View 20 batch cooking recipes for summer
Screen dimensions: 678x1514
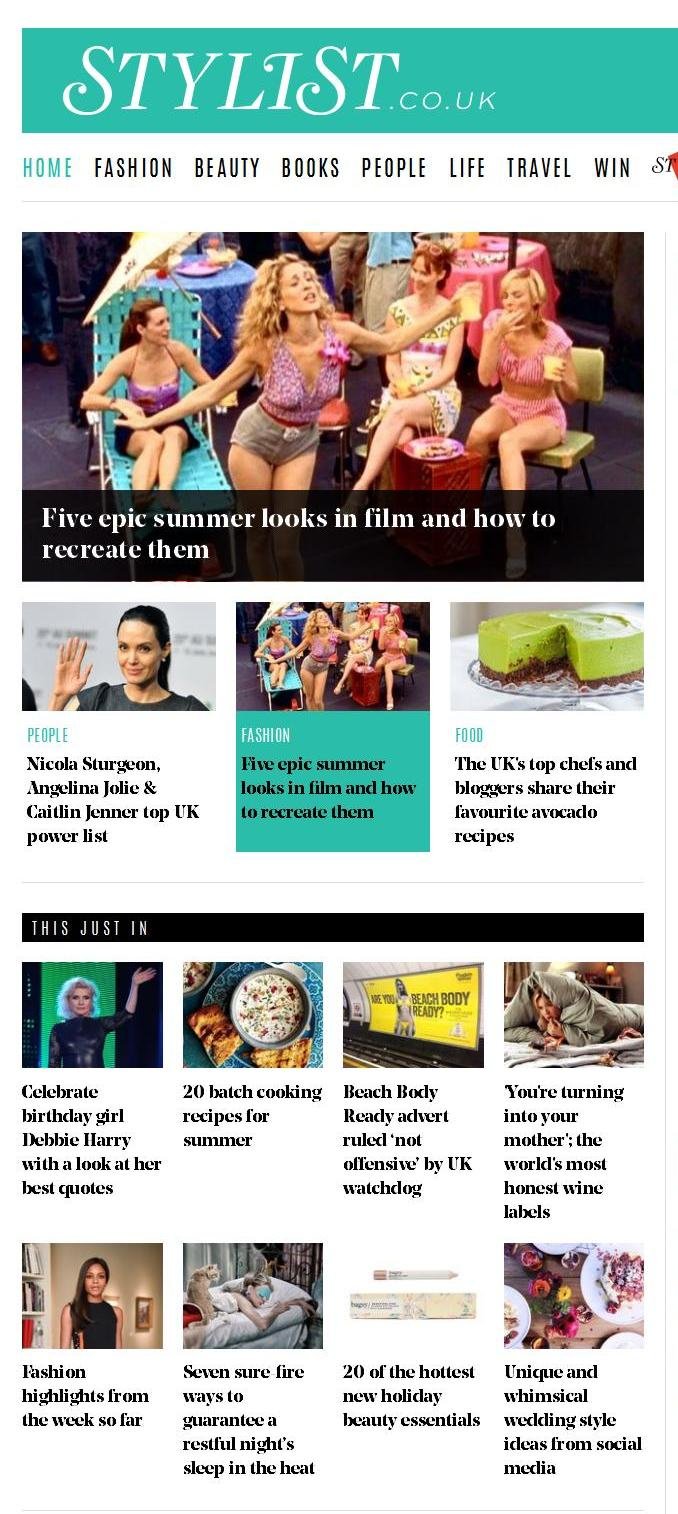[x=252, y=1115]
